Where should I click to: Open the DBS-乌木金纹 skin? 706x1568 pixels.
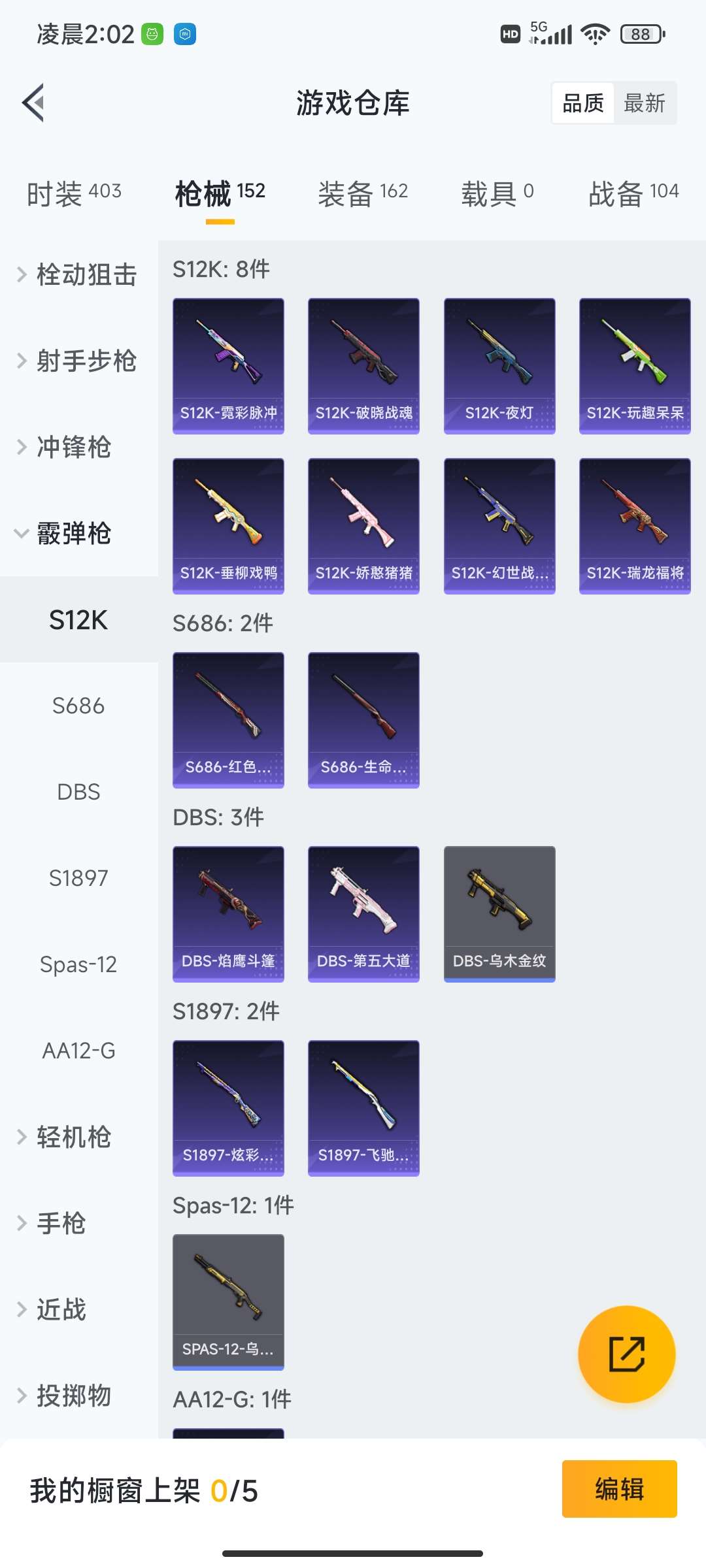click(499, 914)
